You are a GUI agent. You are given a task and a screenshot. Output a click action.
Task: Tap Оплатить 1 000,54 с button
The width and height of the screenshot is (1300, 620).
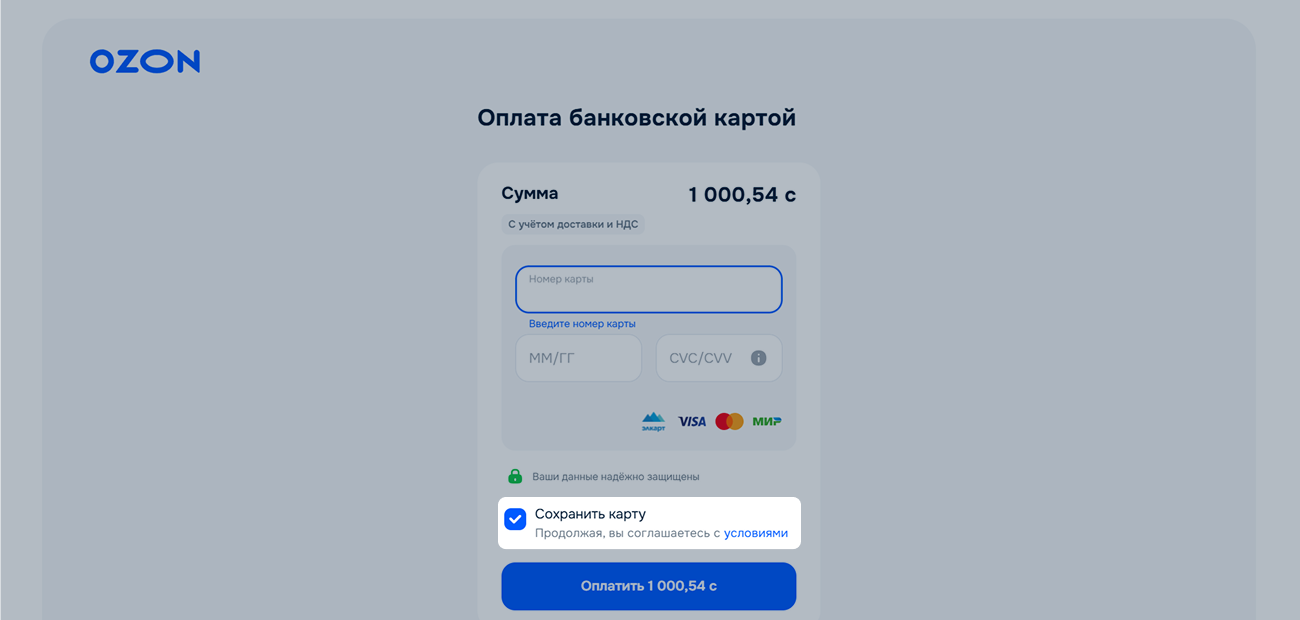648,586
